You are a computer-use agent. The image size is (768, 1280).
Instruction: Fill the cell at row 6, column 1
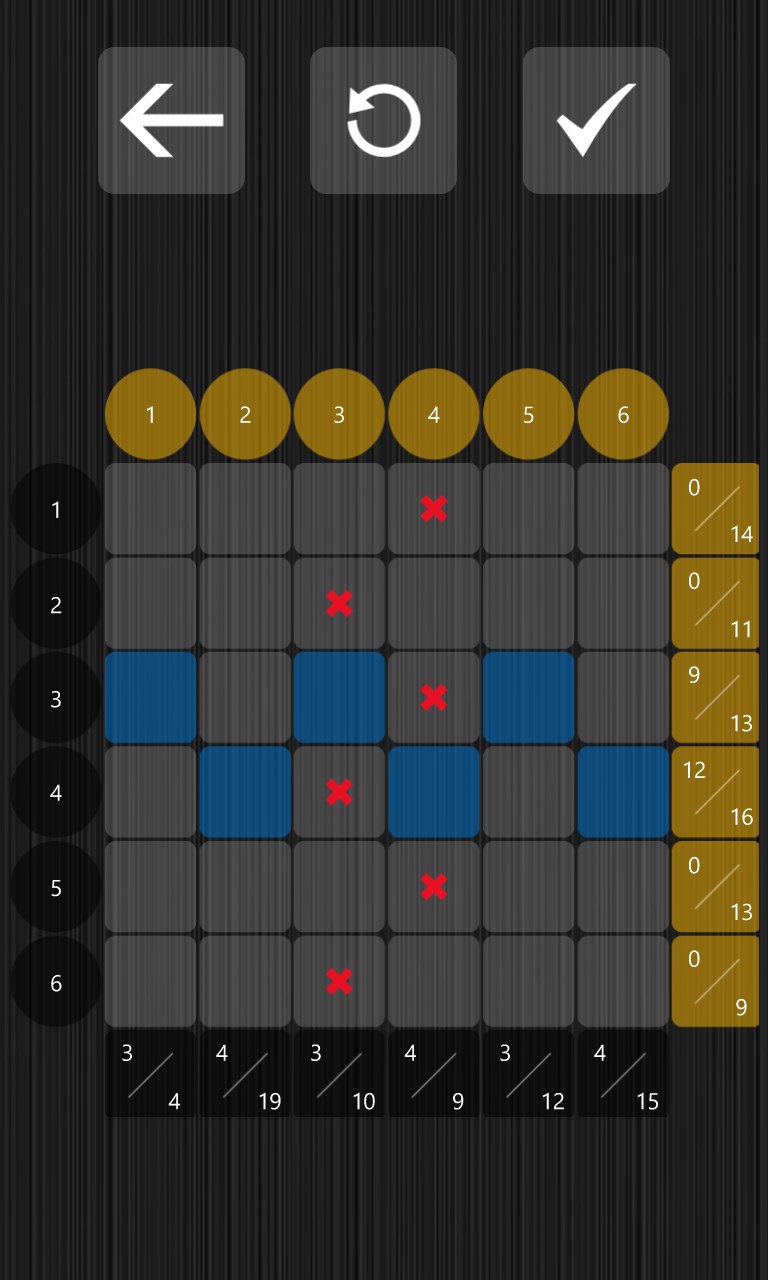click(151, 981)
